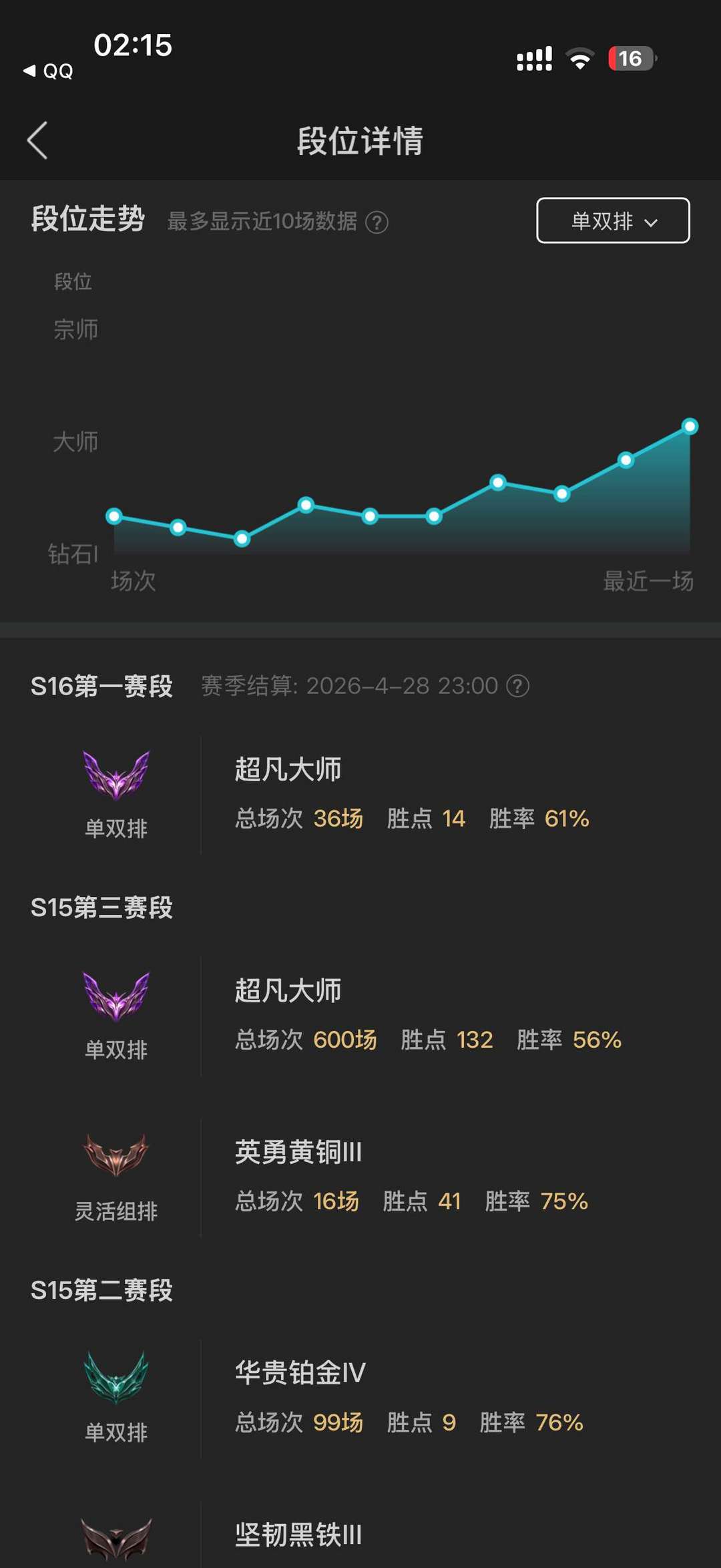The width and height of the screenshot is (721, 1568).
Task: Tap the back arrow to leave 段位详情
Action: point(38,142)
